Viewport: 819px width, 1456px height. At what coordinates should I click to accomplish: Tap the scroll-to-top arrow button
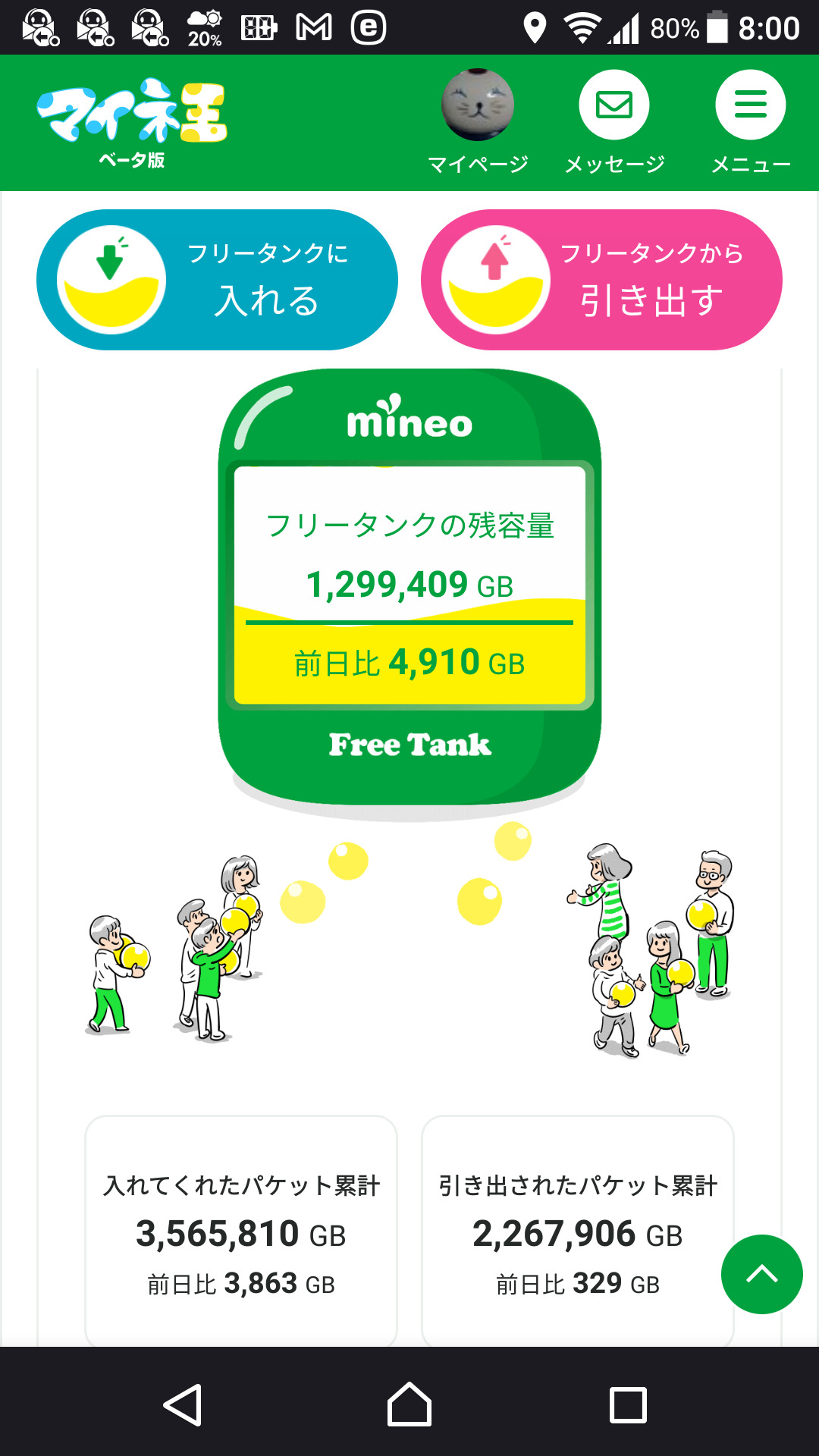pyautogui.click(x=761, y=1275)
